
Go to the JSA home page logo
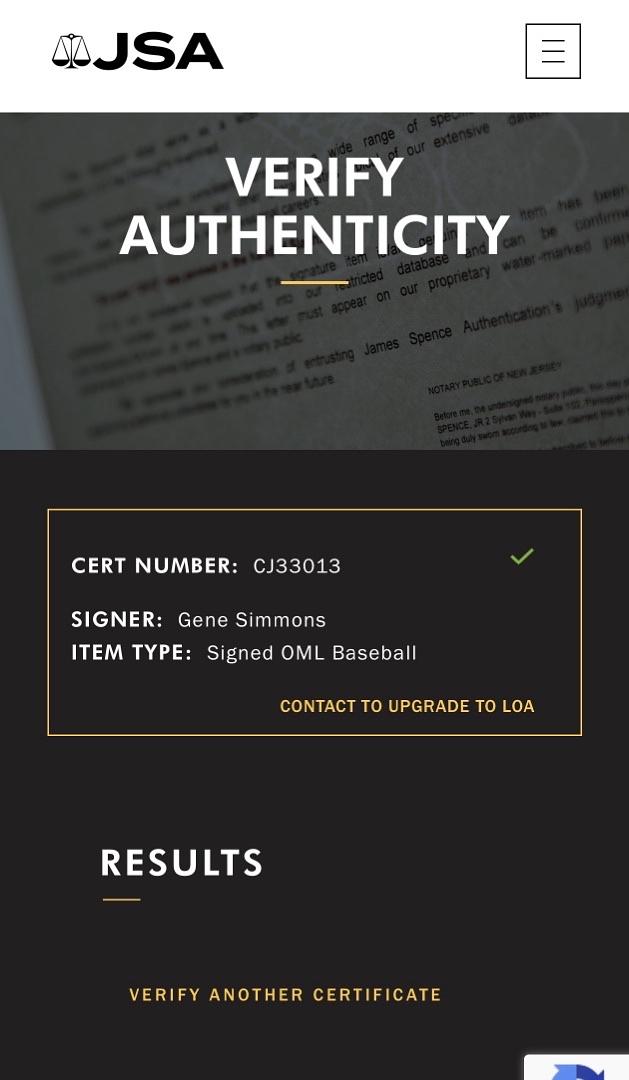click(x=138, y=52)
